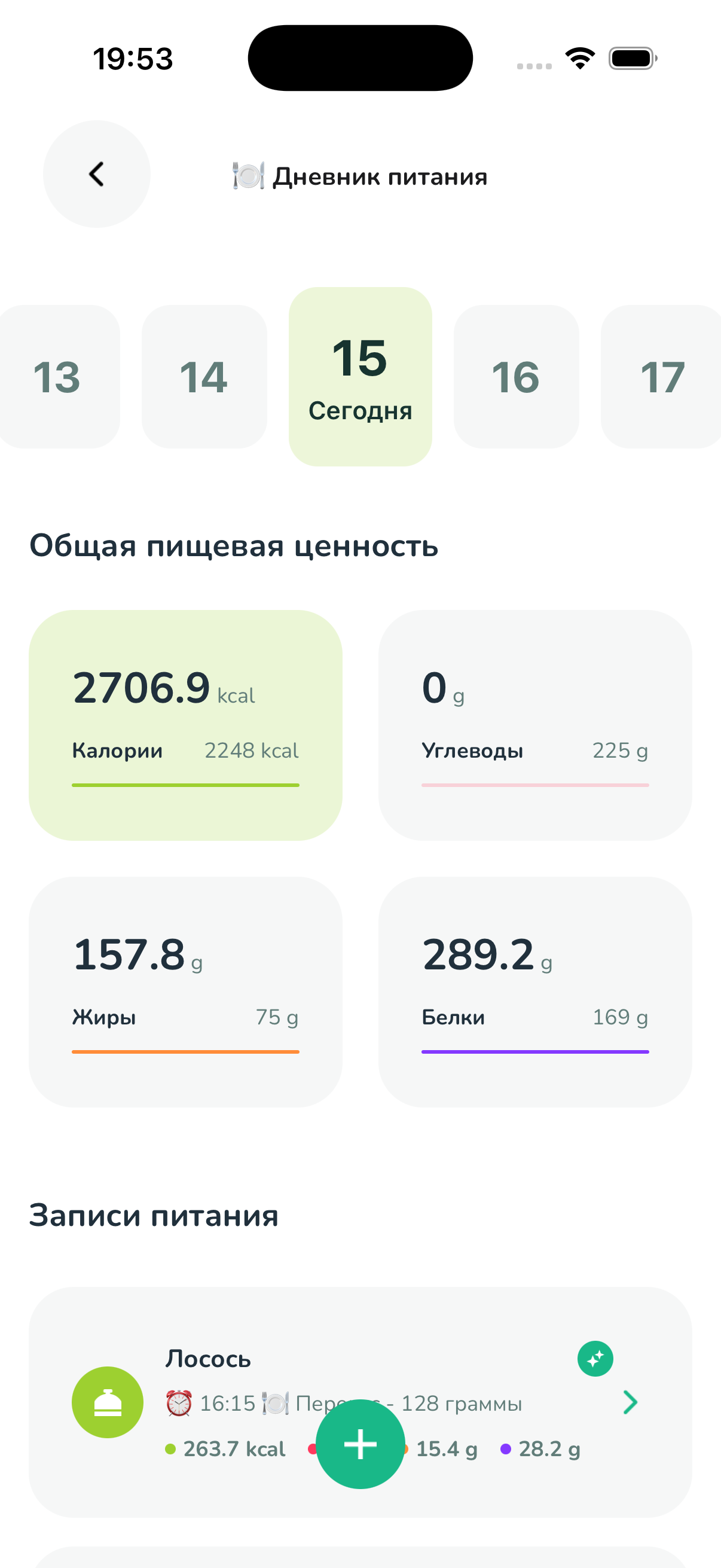Screen dimensions: 721x1568
Task: Tap the highlighted Сегодня date cell
Action: (x=360, y=377)
